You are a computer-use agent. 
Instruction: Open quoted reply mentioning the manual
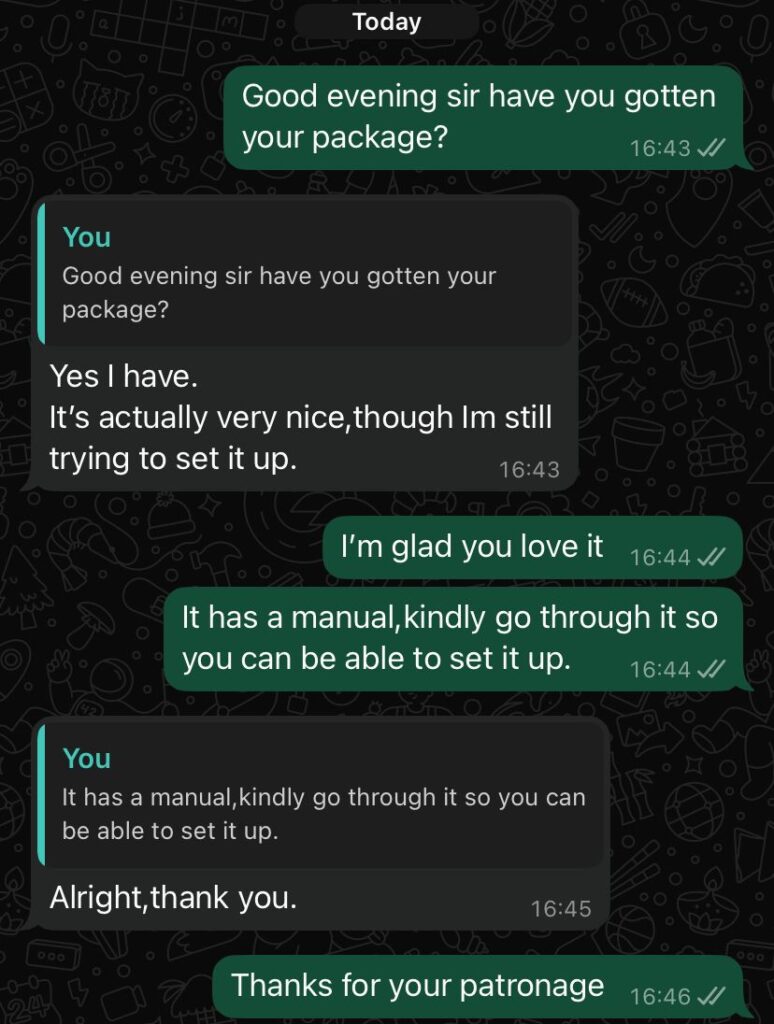click(322, 795)
